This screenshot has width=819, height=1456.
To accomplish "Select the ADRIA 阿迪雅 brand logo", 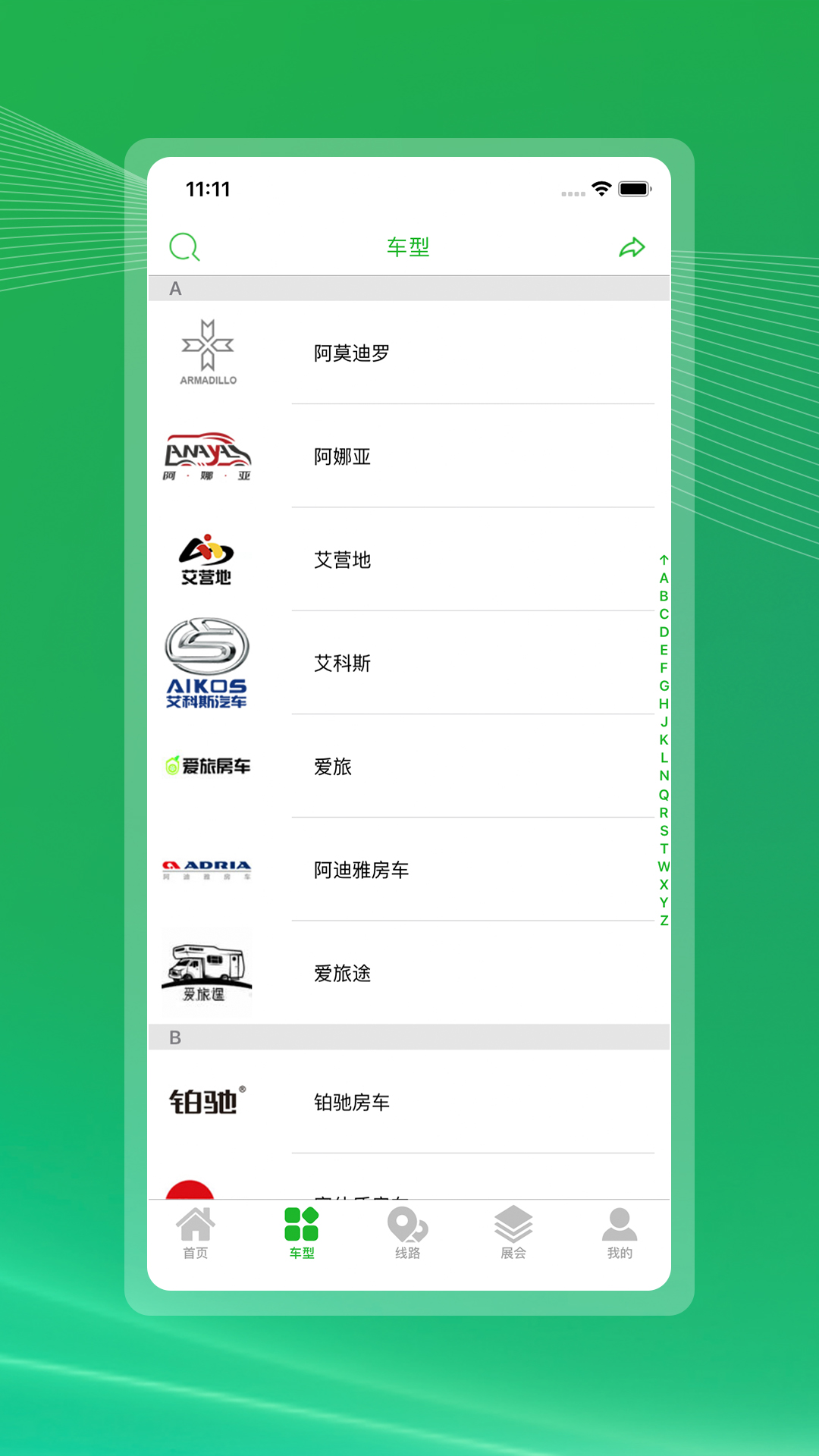I will coord(208,870).
